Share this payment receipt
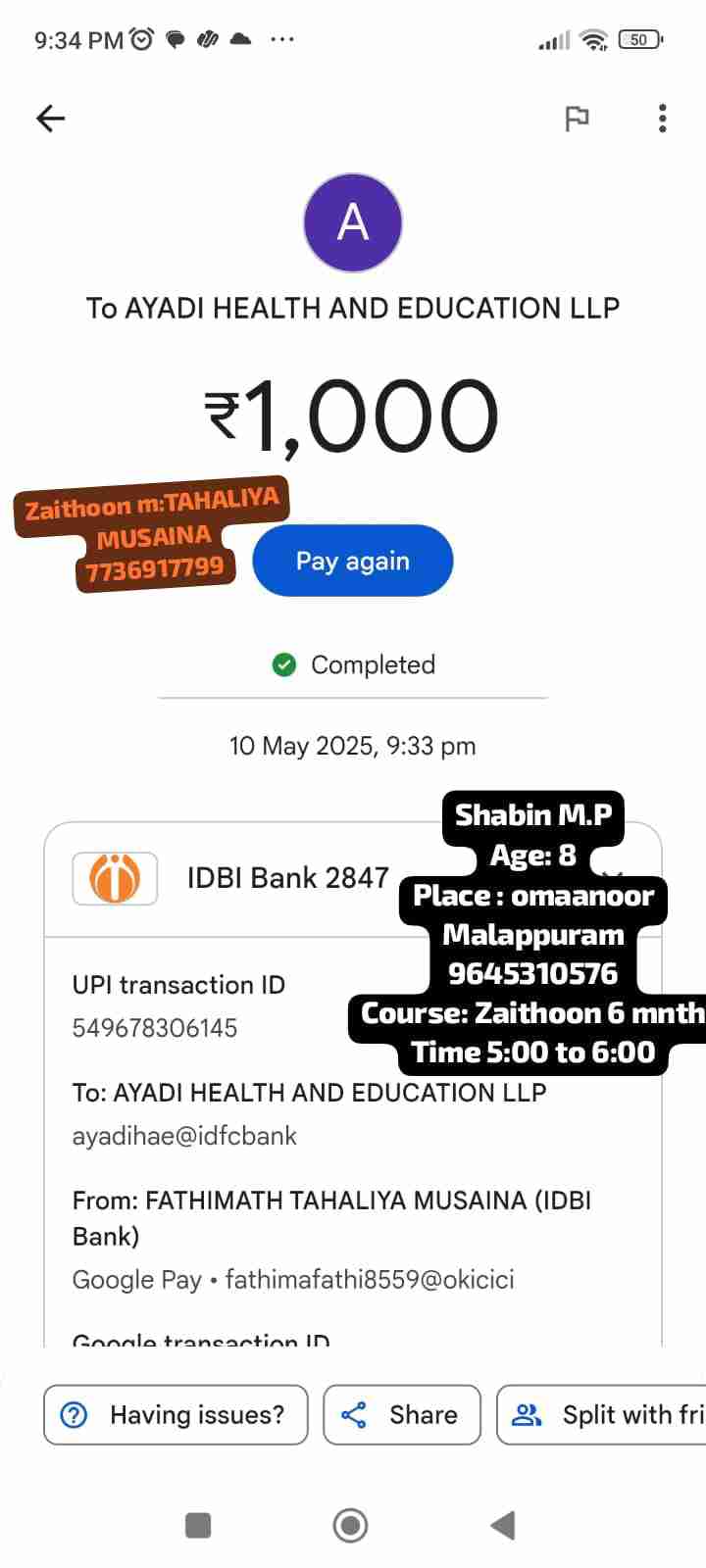This screenshot has height=1568, width=706. click(402, 1414)
